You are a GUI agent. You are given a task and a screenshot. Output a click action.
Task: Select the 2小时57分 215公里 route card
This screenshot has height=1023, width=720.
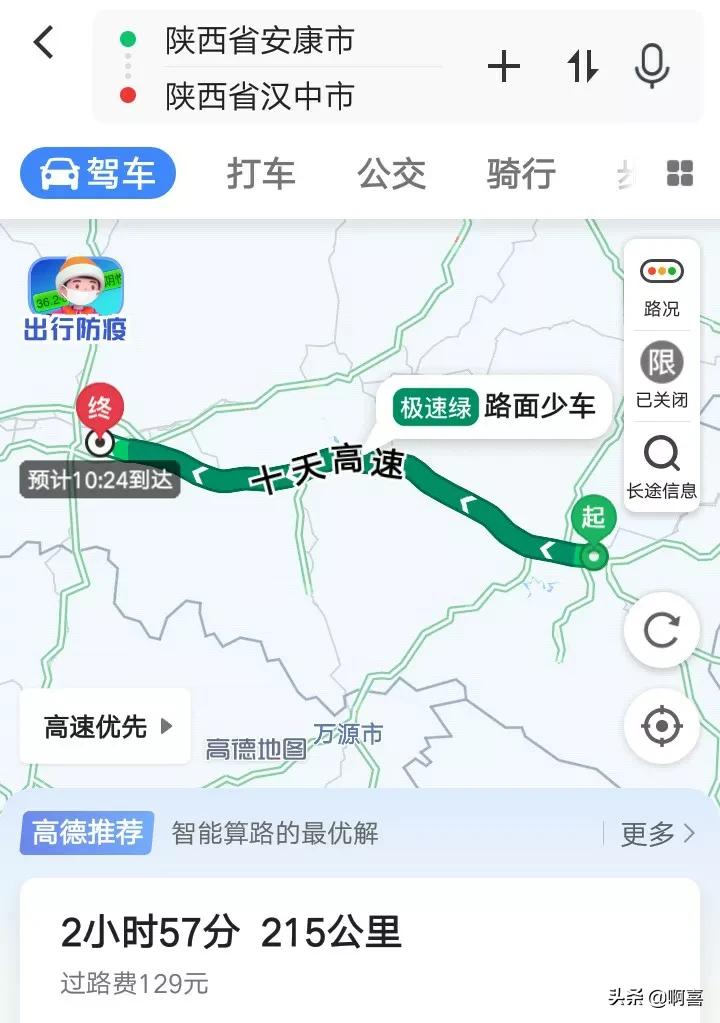click(360, 950)
